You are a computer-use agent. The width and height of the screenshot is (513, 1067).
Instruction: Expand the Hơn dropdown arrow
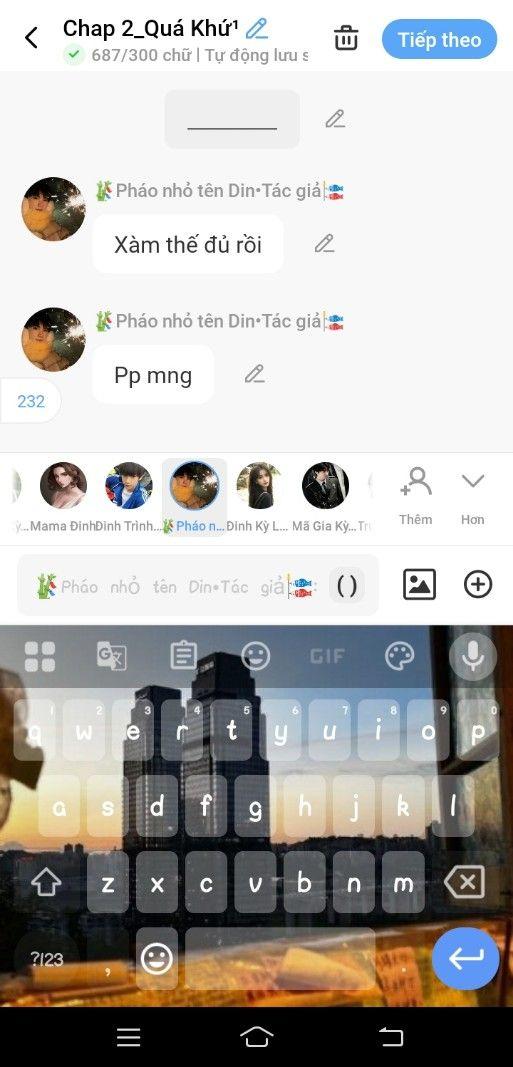tap(472, 496)
